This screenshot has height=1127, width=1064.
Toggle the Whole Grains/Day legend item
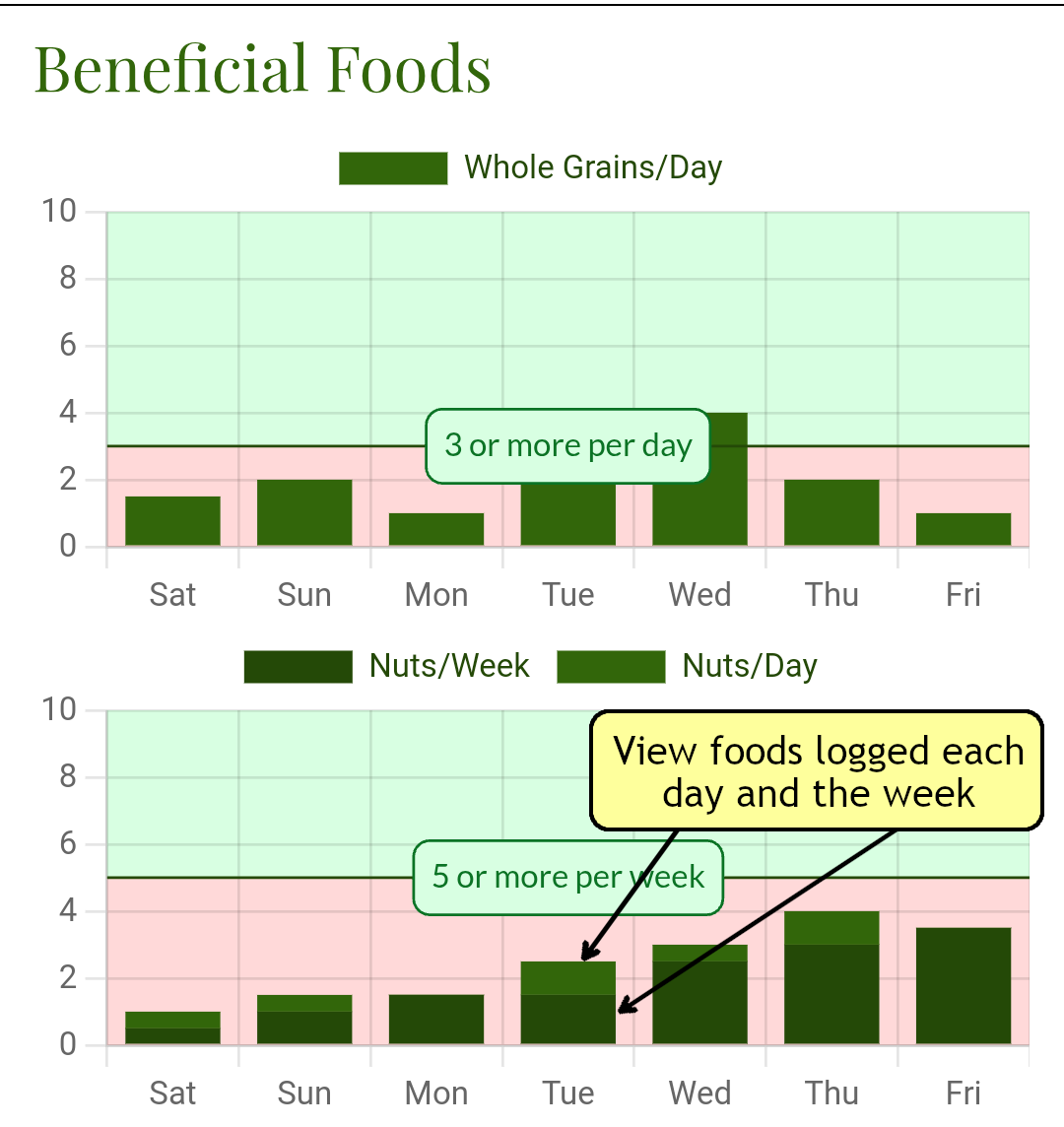click(x=532, y=168)
